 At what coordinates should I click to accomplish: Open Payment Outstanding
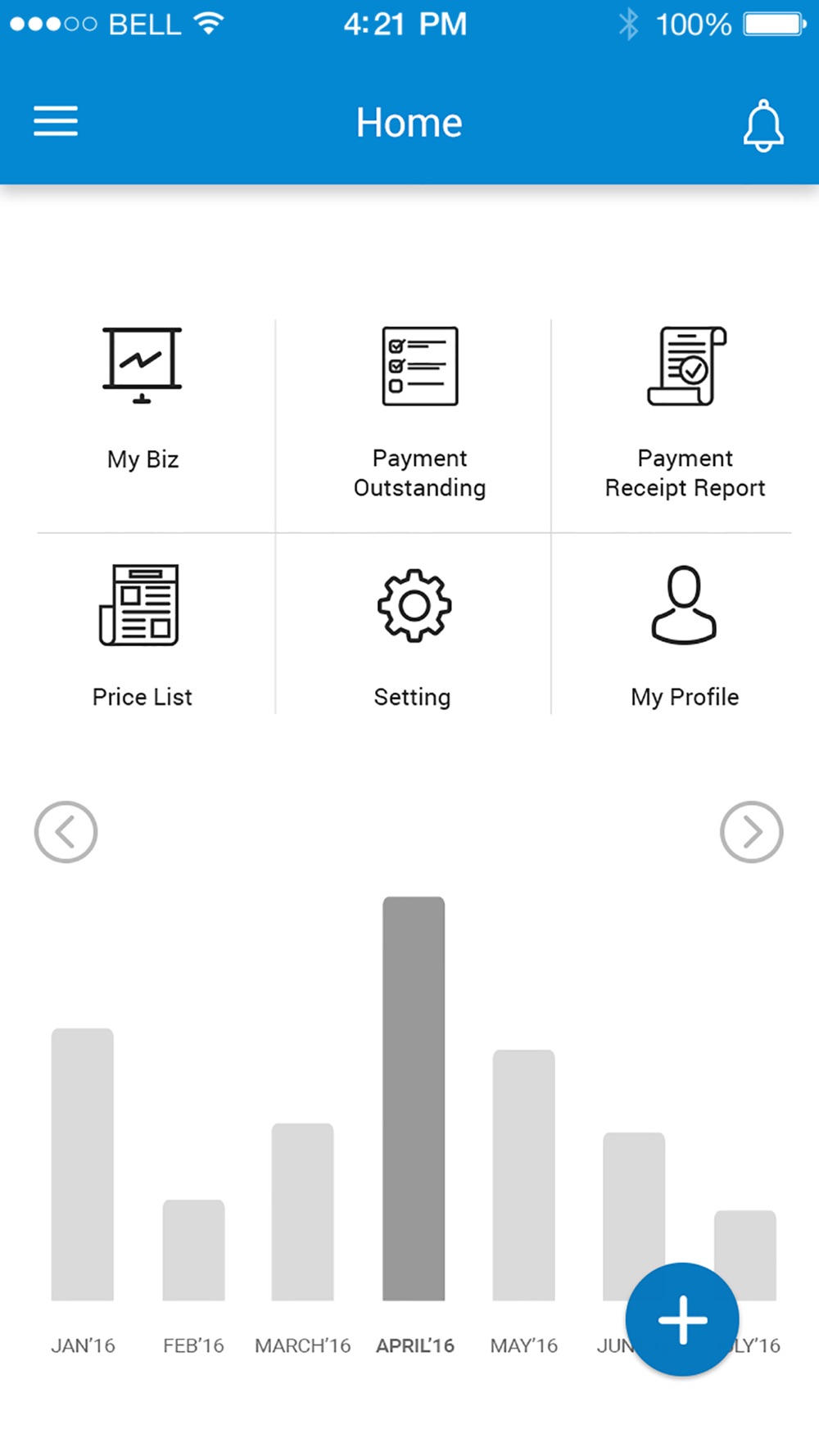pyautogui.click(x=419, y=413)
